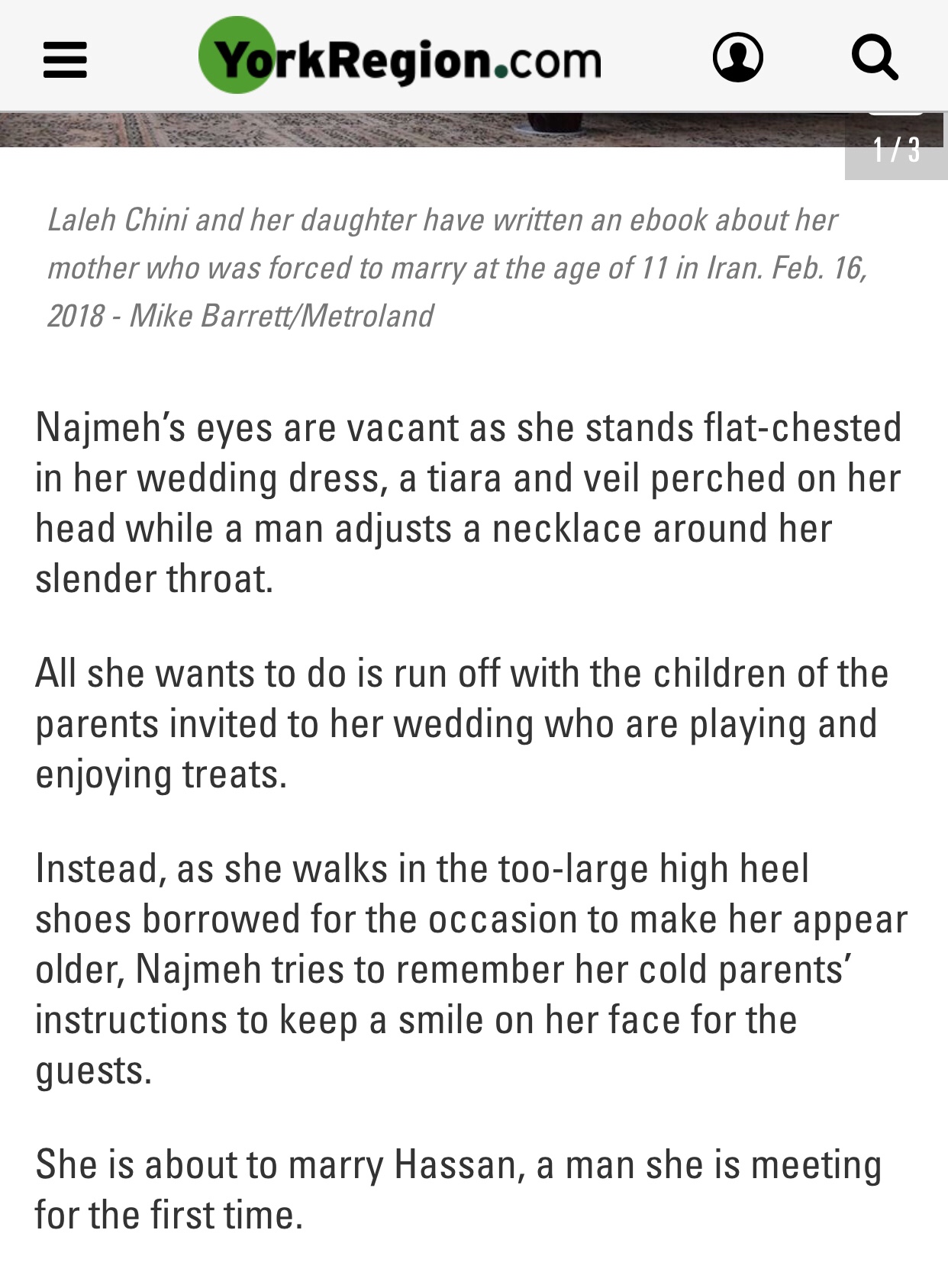
Task: Go to YorkRegion.com homepage logo
Action: pyautogui.click(x=399, y=56)
